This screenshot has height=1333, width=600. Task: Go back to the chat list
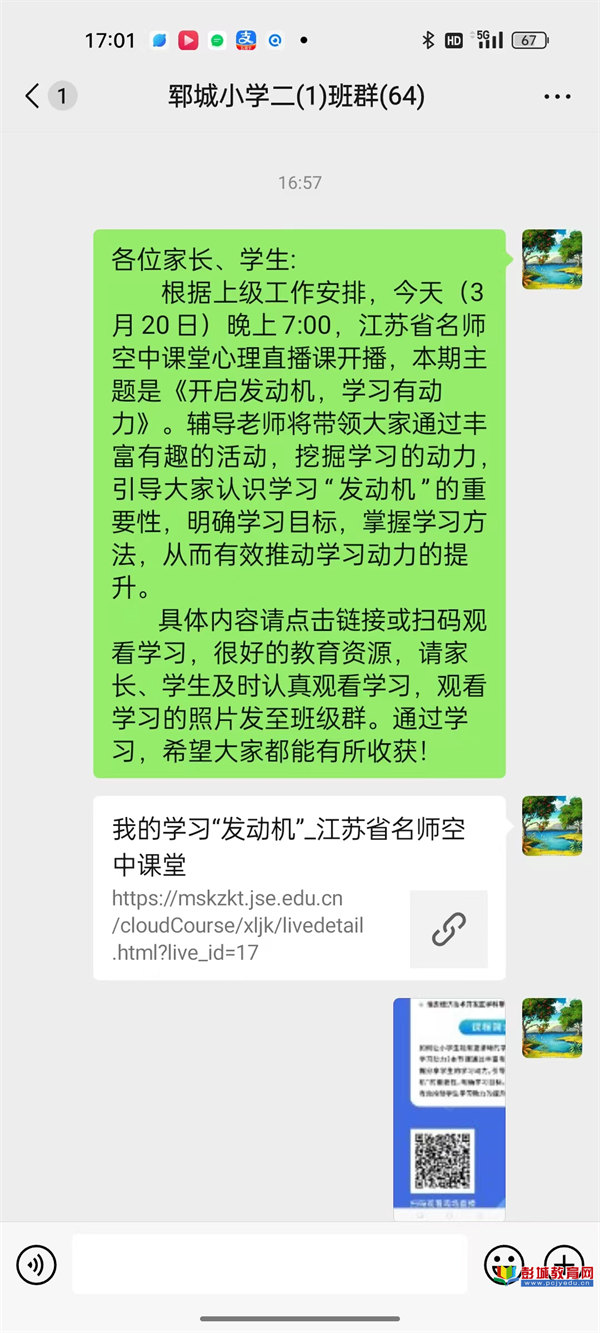coord(35,96)
